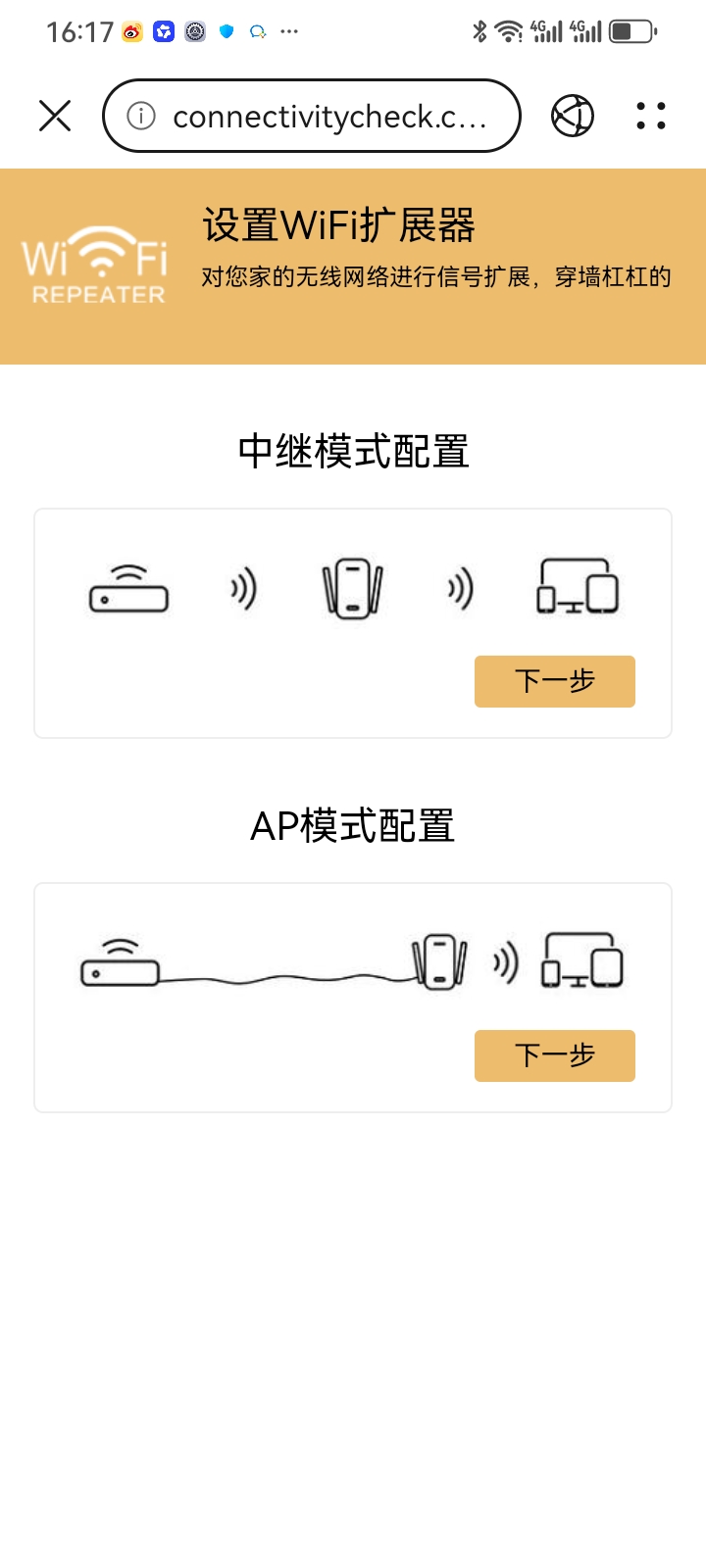Tap 下一步 under AP模式配置

click(554, 1055)
